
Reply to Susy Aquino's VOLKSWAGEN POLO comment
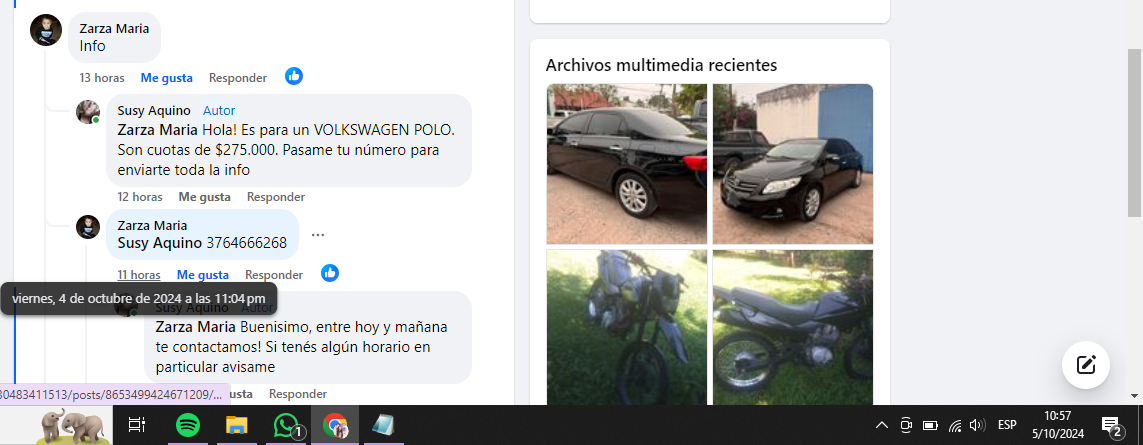[275, 197]
